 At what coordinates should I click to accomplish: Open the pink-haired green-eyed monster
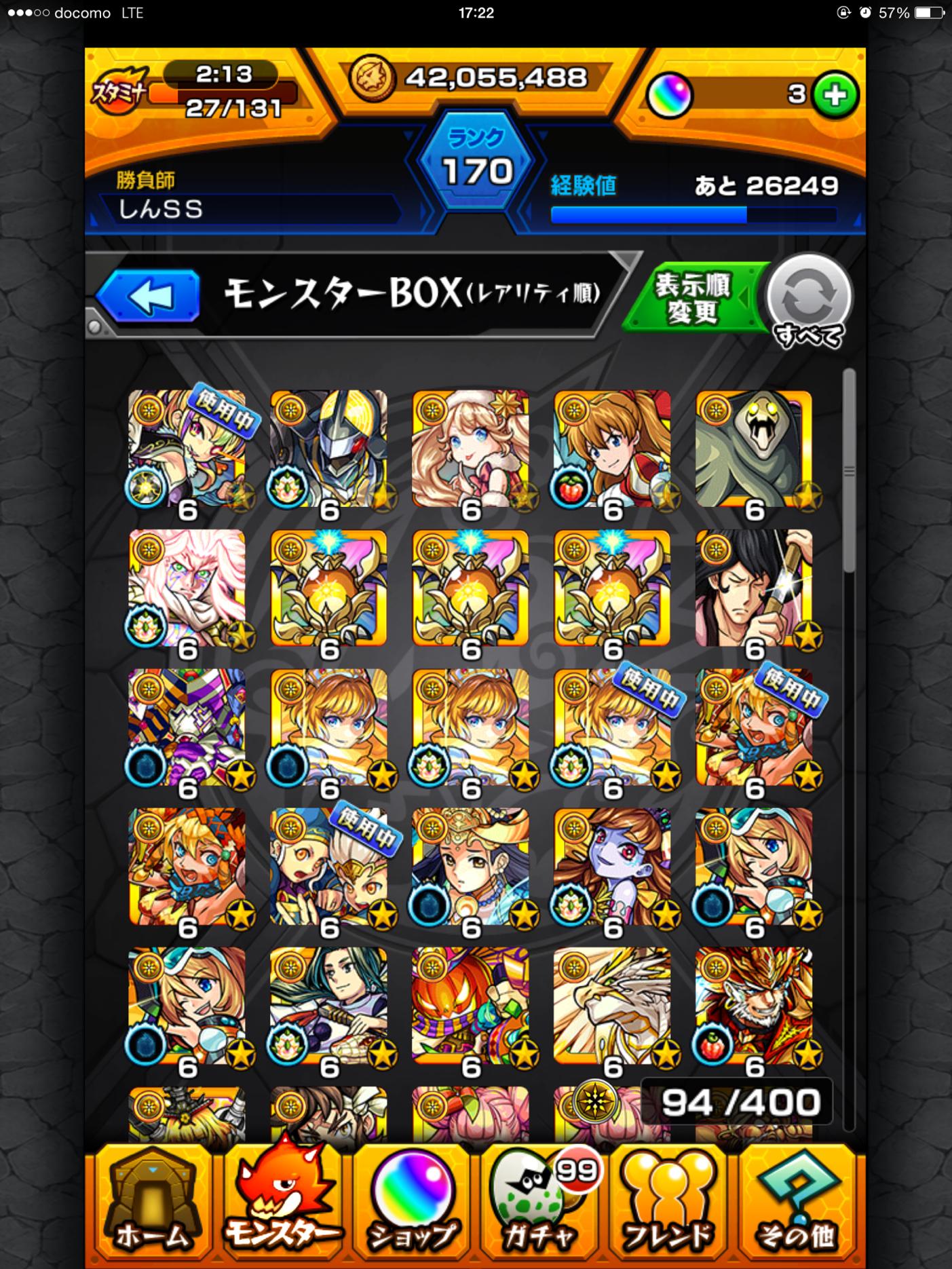pyautogui.click(x=187, y=589)
